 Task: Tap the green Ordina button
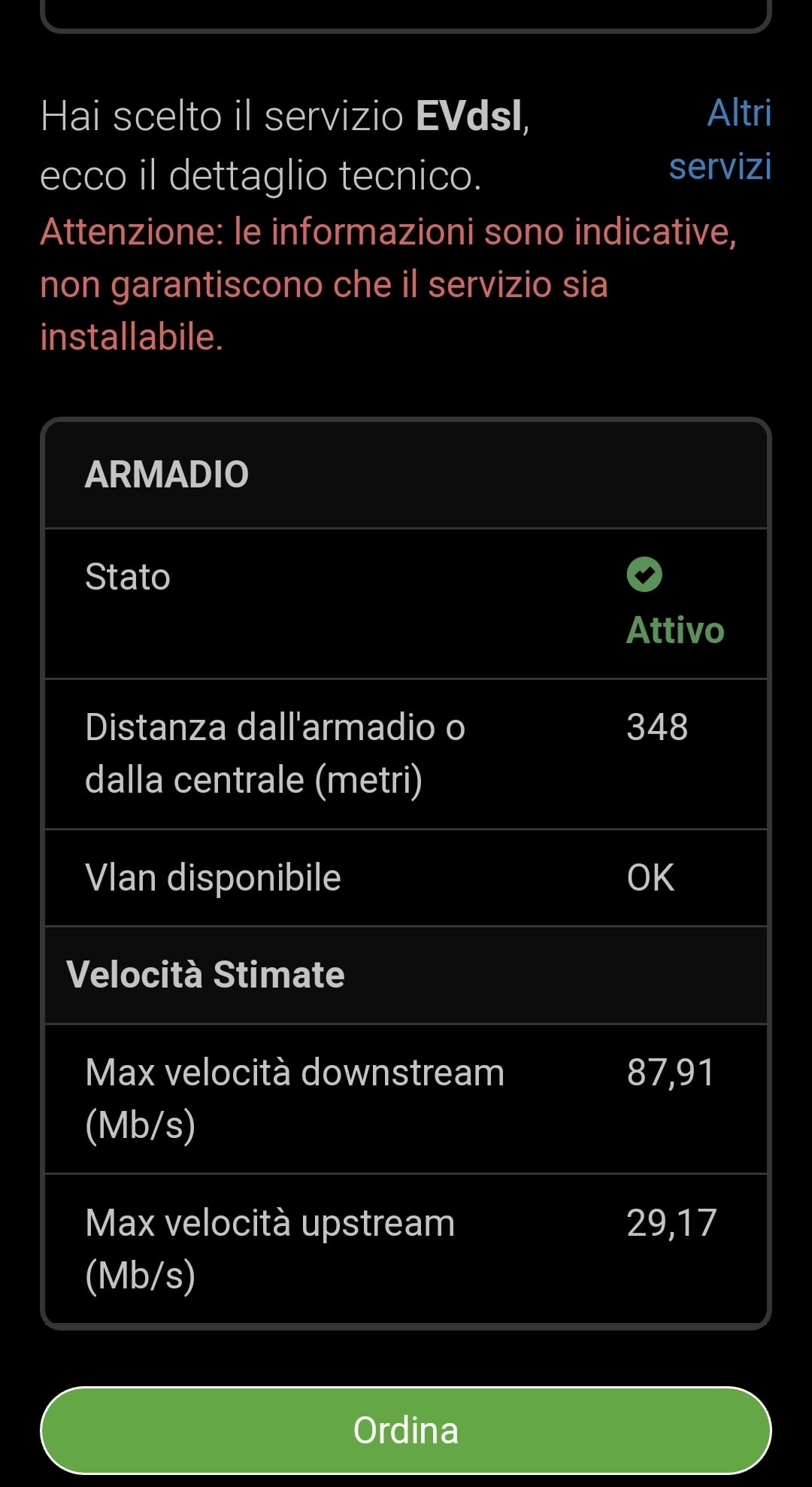406,1430
